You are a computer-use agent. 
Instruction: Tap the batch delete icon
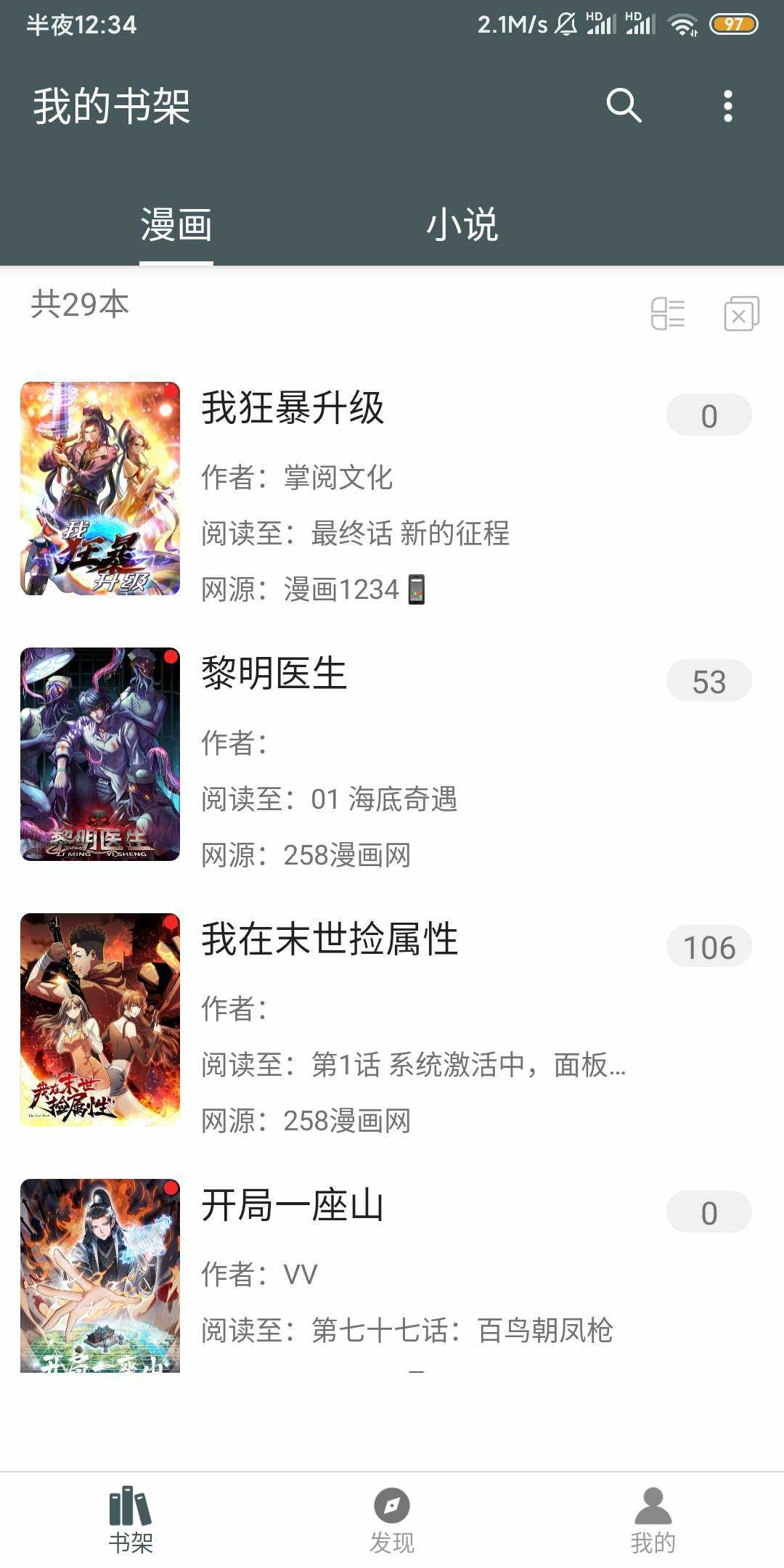741,314
